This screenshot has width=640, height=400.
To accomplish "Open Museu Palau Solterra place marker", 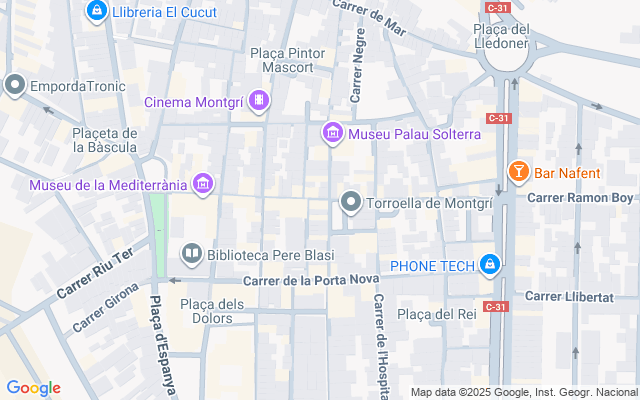I will coord(333,133).
